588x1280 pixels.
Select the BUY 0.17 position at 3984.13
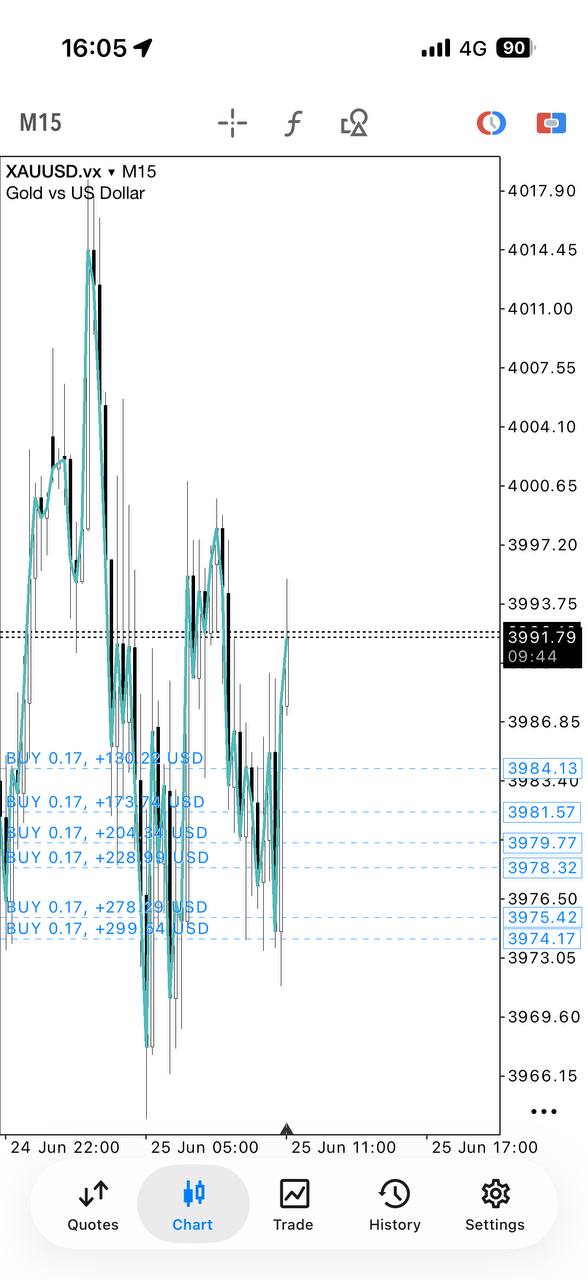tap(104, 759)
